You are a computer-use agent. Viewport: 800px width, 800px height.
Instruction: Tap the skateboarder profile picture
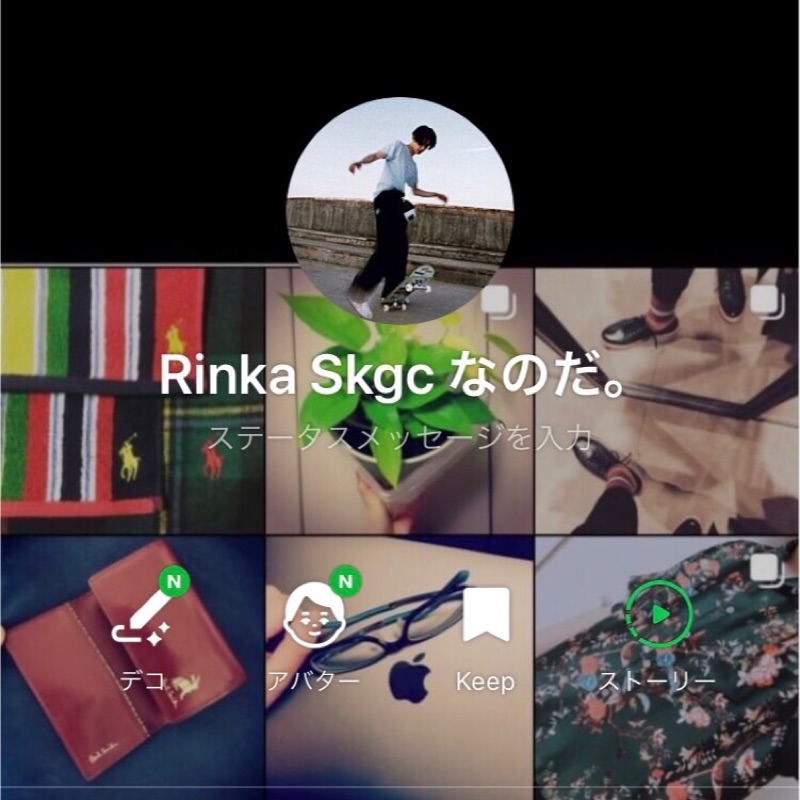400,210
